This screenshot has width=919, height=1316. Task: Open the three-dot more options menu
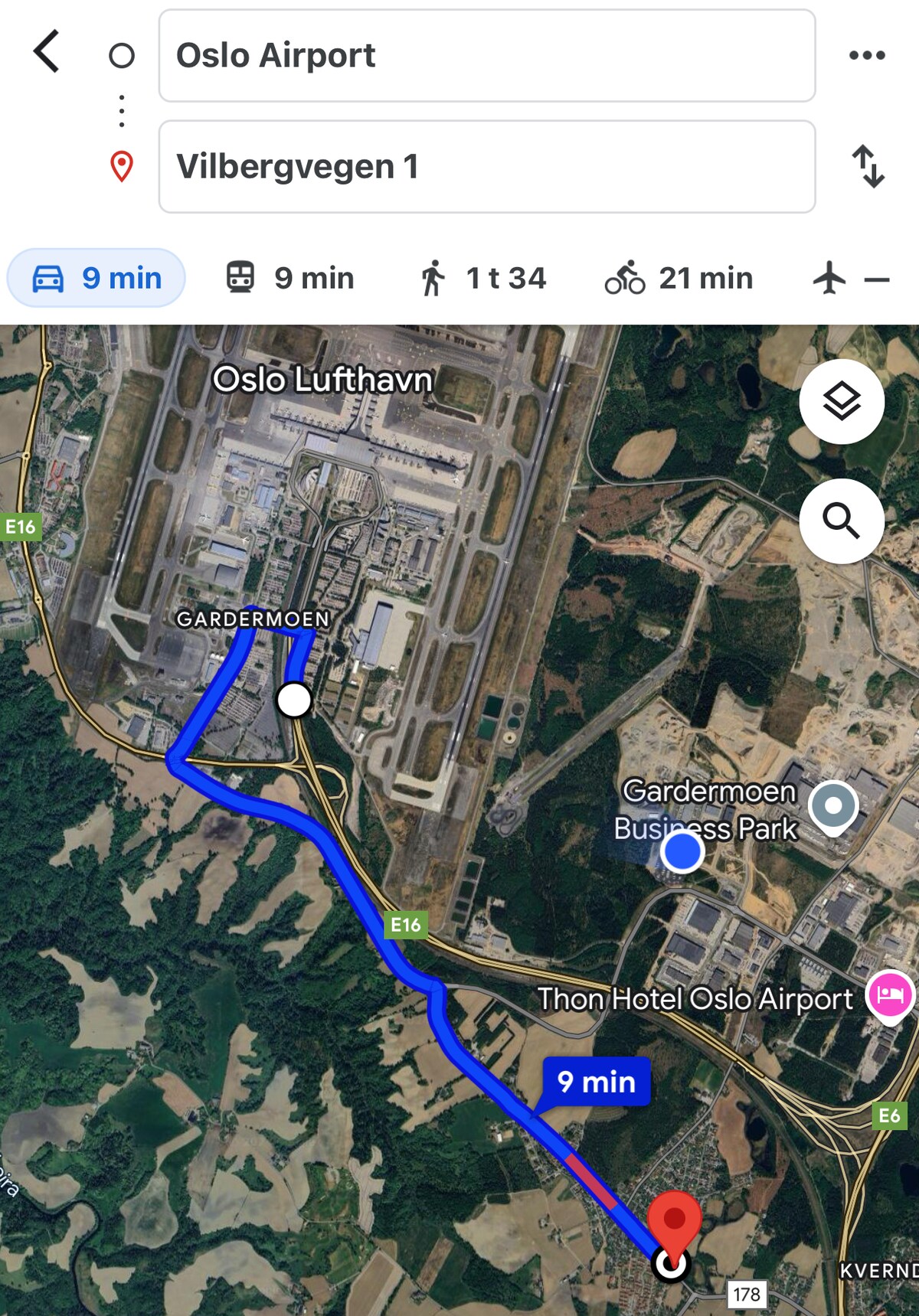click(867, 55)
